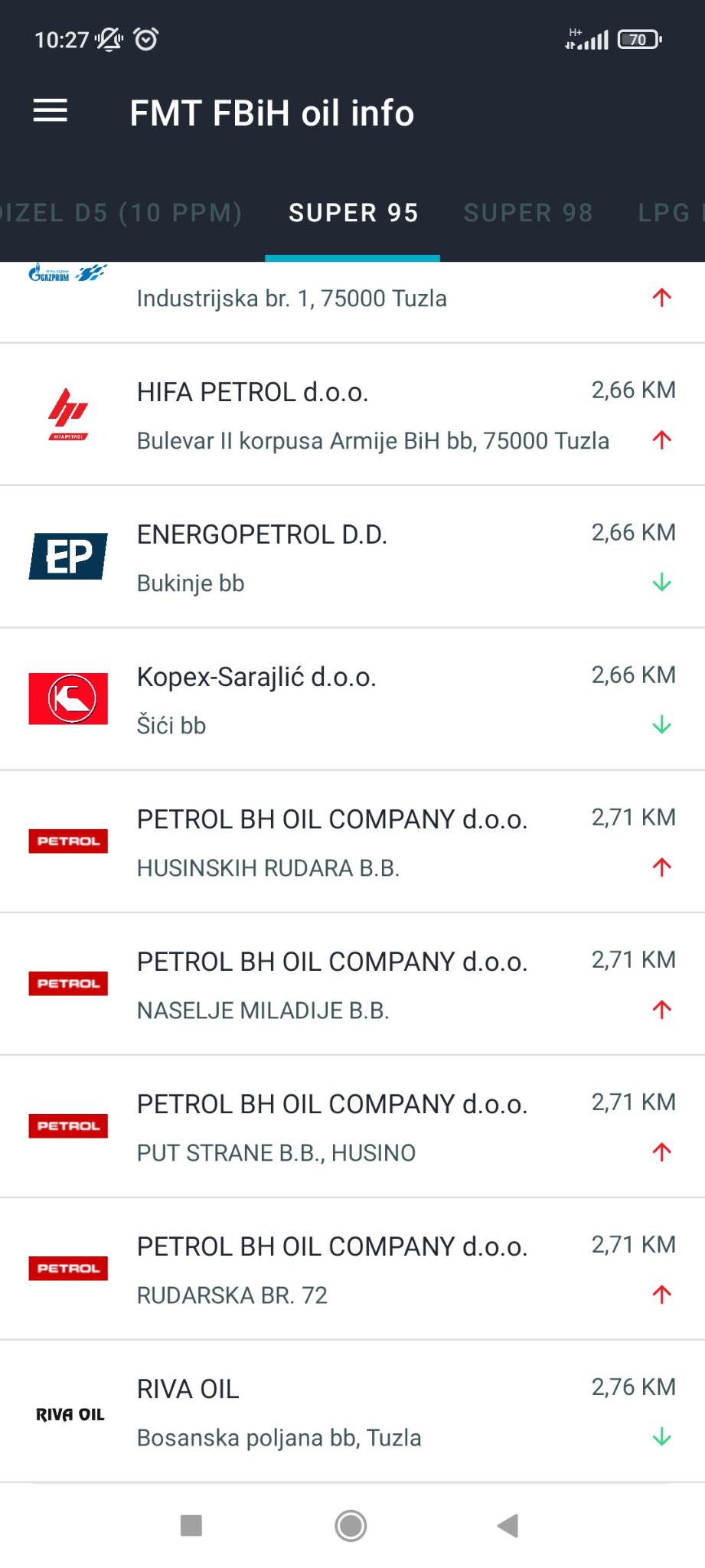Open HIFA PETROL d.o.o. station details
The image size is (705, 1568).
352,415
